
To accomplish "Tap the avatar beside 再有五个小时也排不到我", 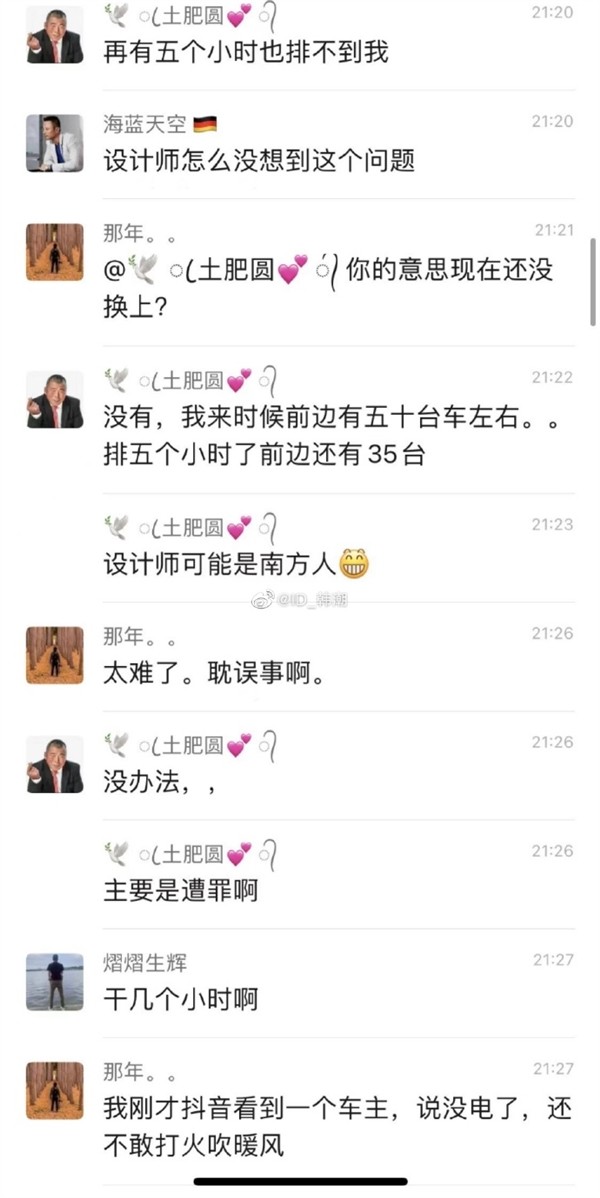I will coord(54,35).
